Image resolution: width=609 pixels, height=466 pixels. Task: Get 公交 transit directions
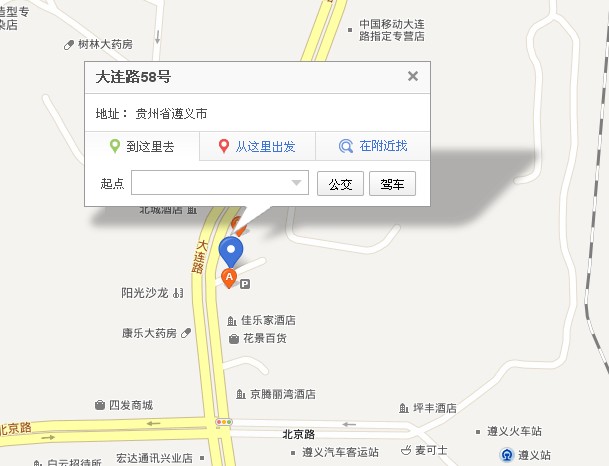340,184
